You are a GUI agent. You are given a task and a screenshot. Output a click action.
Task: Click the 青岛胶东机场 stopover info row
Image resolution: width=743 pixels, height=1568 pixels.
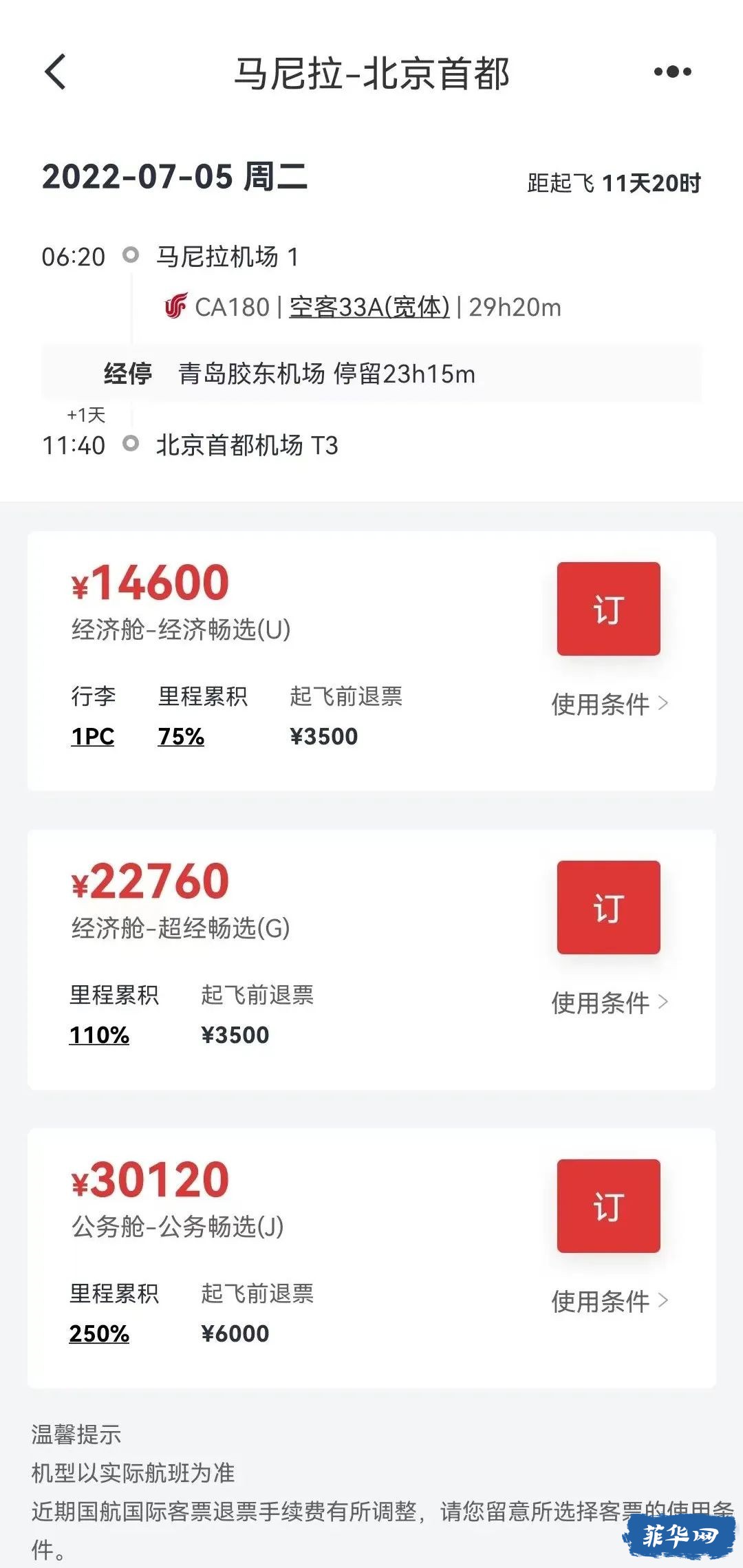(x=289, y=376)
